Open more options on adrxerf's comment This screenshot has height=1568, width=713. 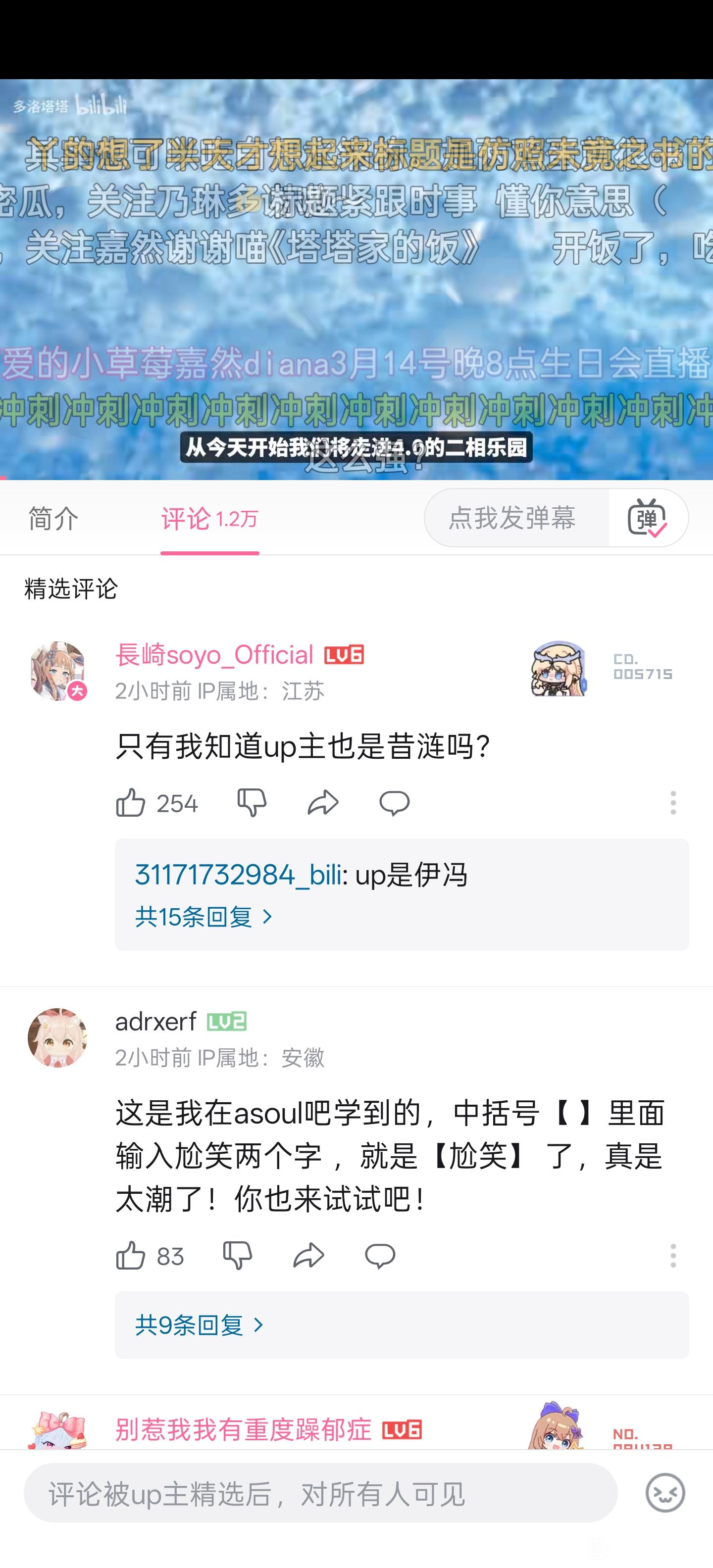coord(673,1255)
